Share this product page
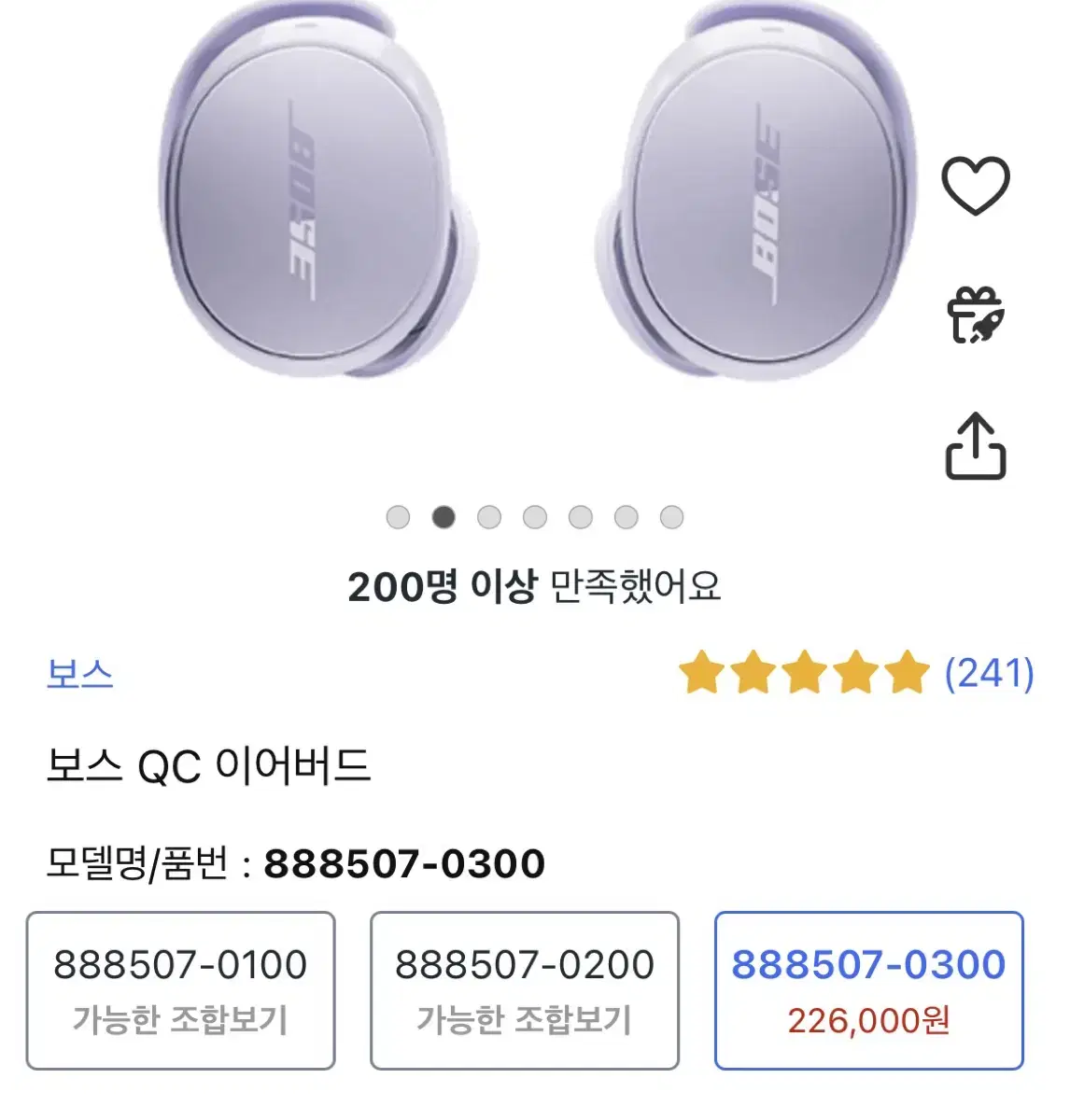This screenshot has height=1120, width=1070. tap(976, 446)
